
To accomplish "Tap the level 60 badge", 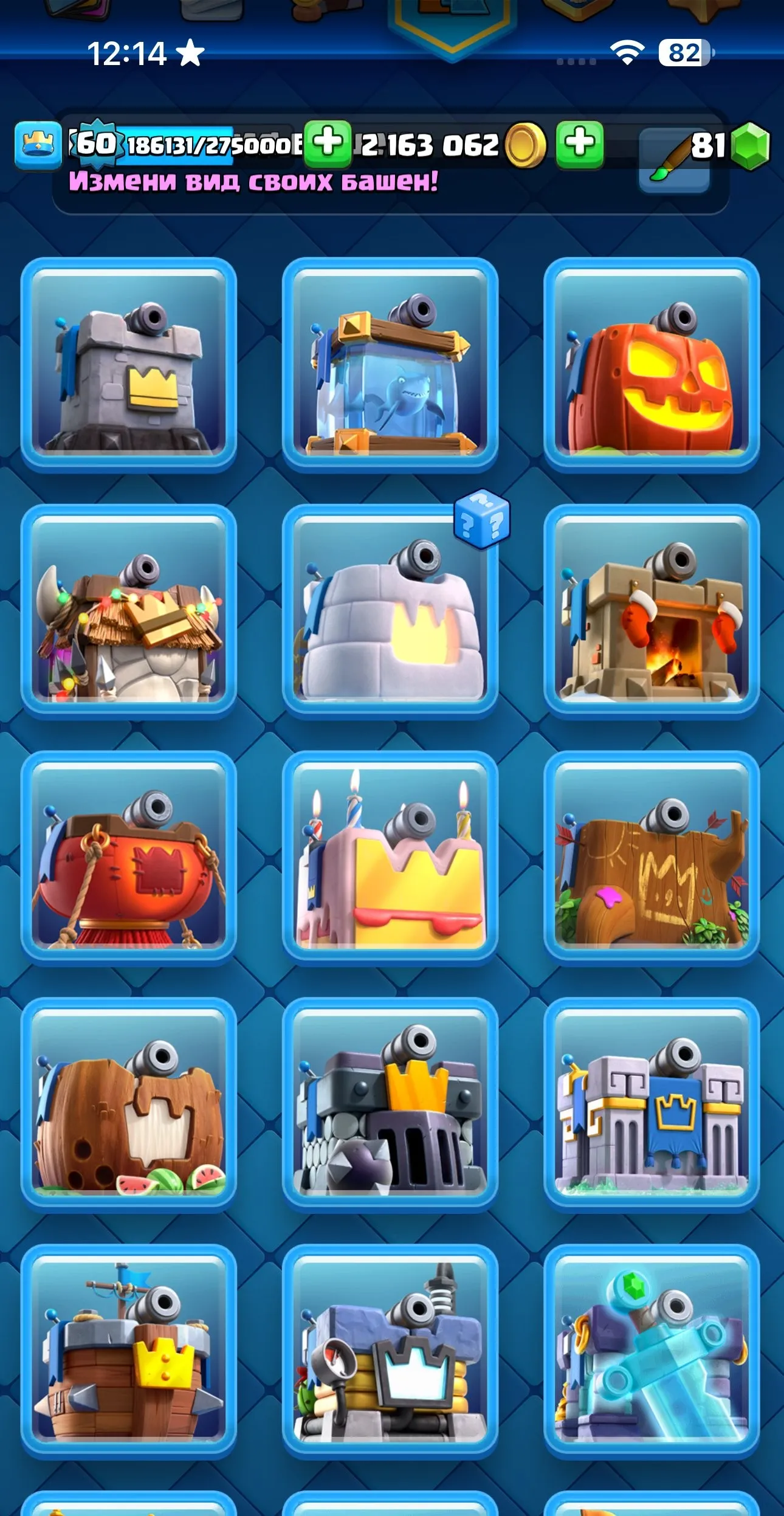I will tap(97, 143).
